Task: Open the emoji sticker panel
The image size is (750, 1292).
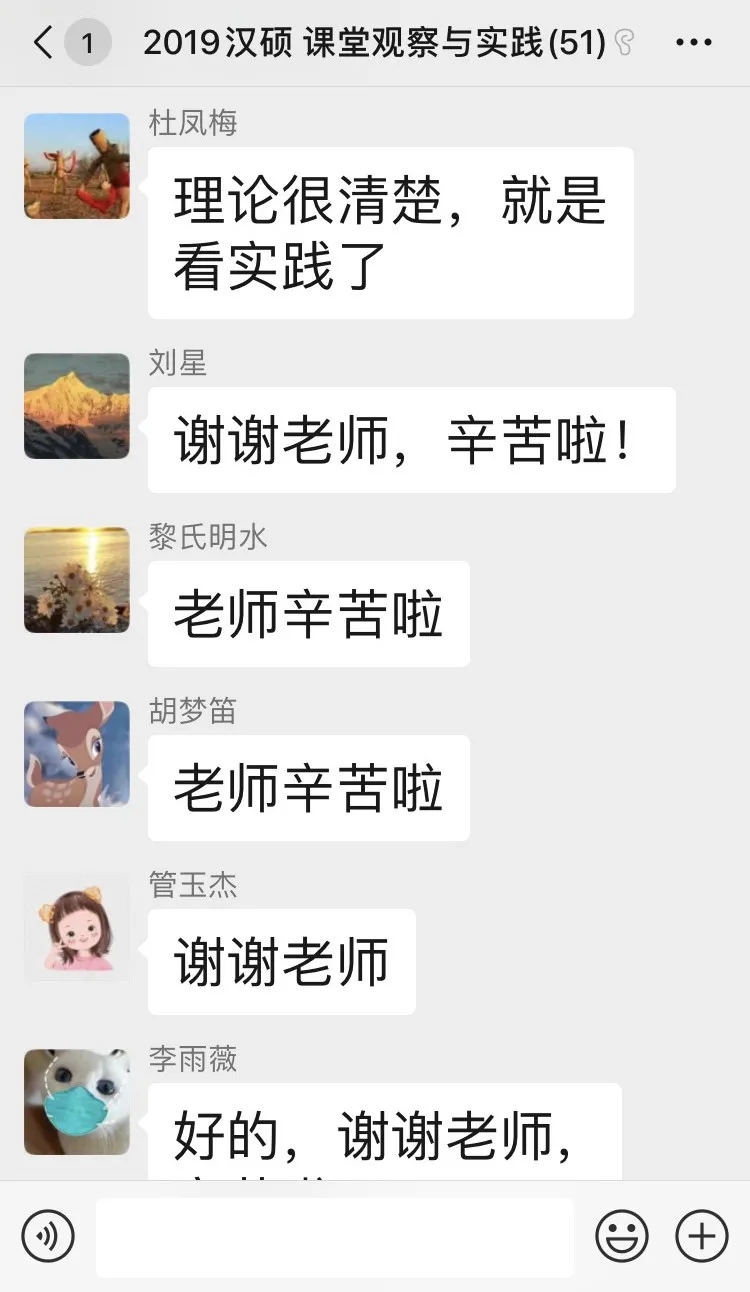Action: [622, 1236]
